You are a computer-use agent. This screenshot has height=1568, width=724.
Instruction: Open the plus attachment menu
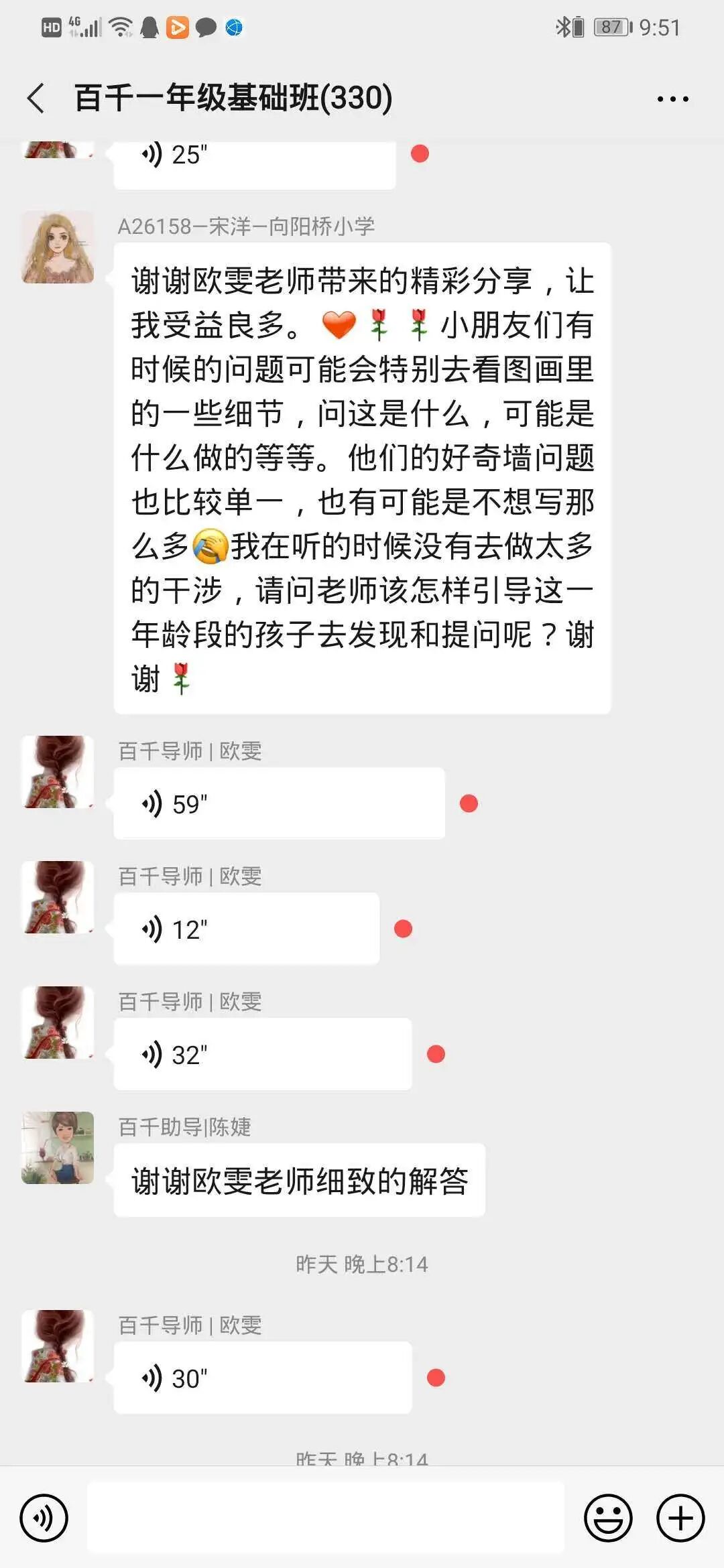[x=680, y=1518]
